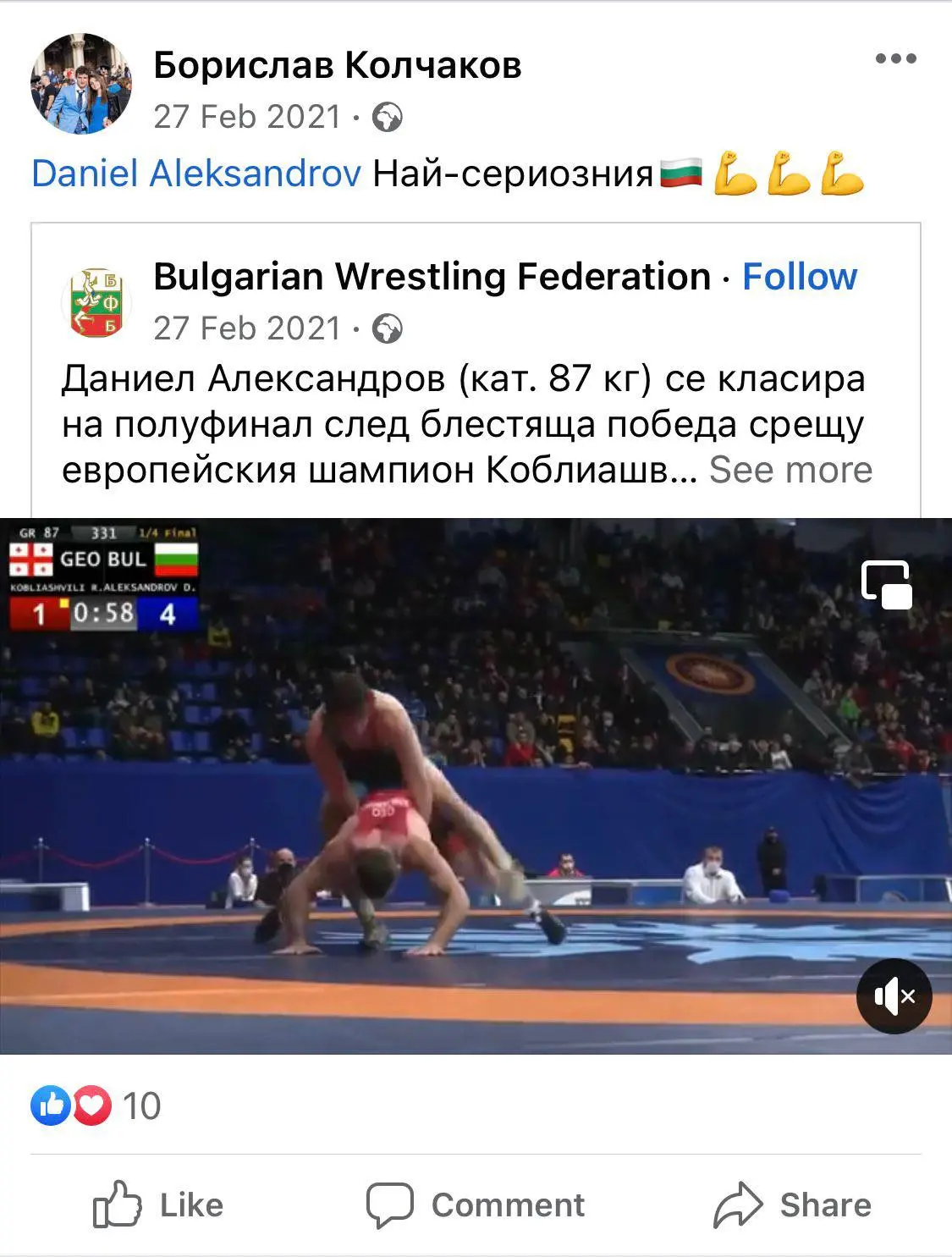Switch video to picture-in-picture mode
The image size is (952, 1257).
[x=886, y=585]
